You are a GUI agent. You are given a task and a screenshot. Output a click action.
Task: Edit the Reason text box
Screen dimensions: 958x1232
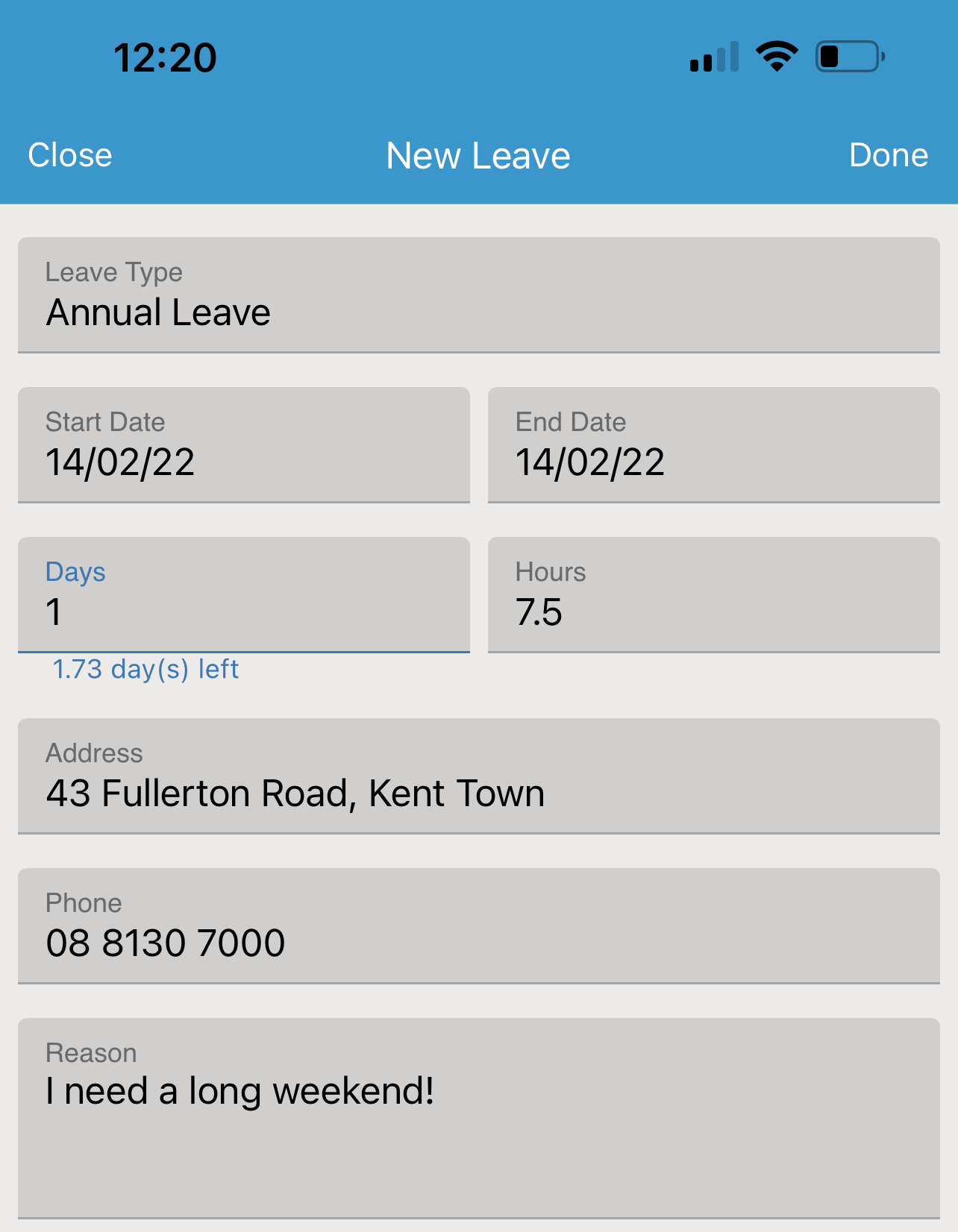[x=478, y=1117]
